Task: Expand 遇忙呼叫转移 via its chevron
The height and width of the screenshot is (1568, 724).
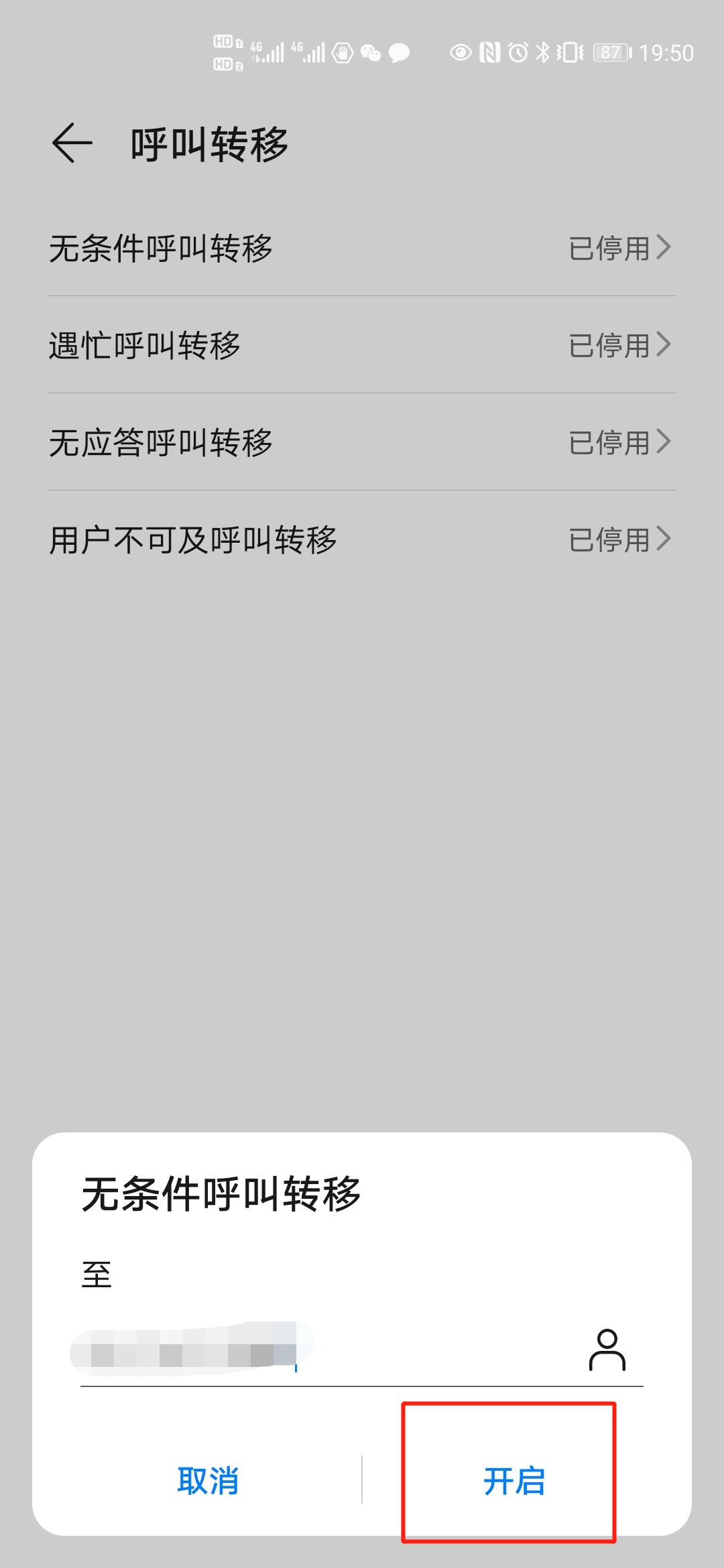Action: coord(664,345)
